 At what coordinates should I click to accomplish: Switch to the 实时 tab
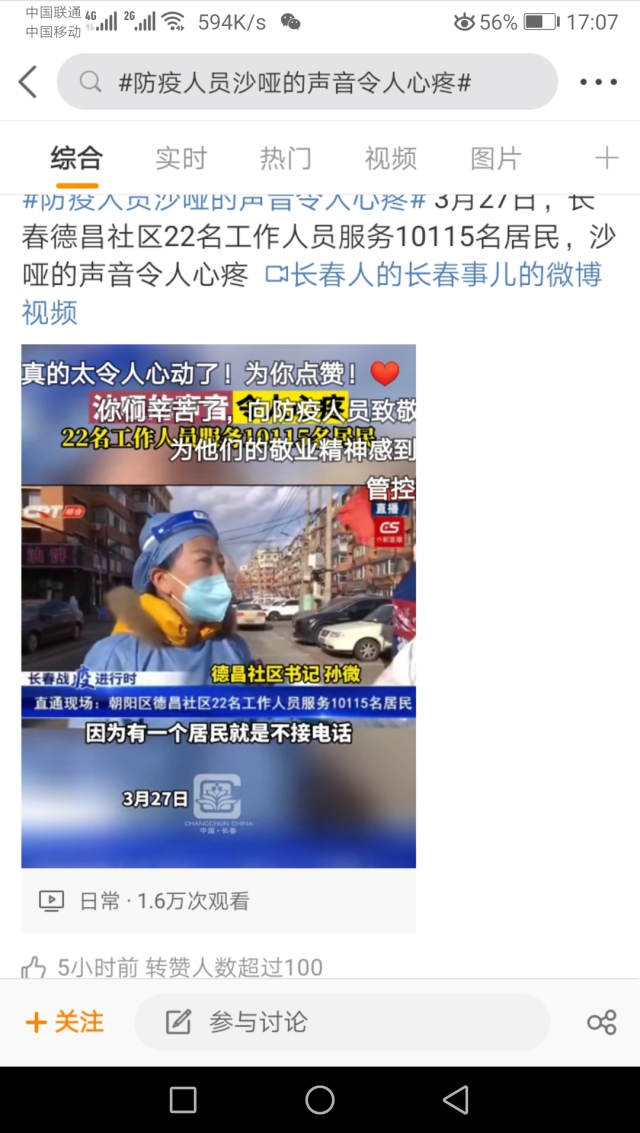(181, 158)
